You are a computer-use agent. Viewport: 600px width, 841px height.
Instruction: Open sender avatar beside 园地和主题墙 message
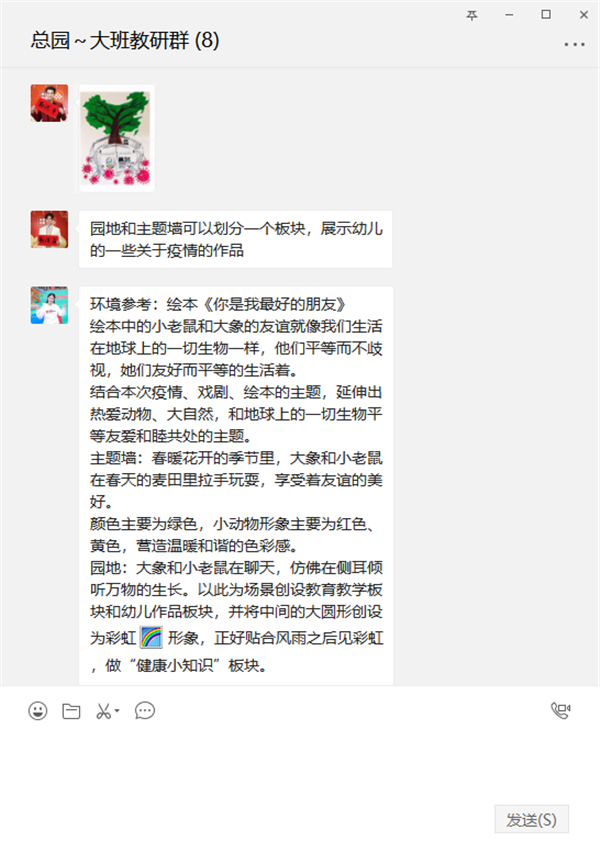click(49, 229)
